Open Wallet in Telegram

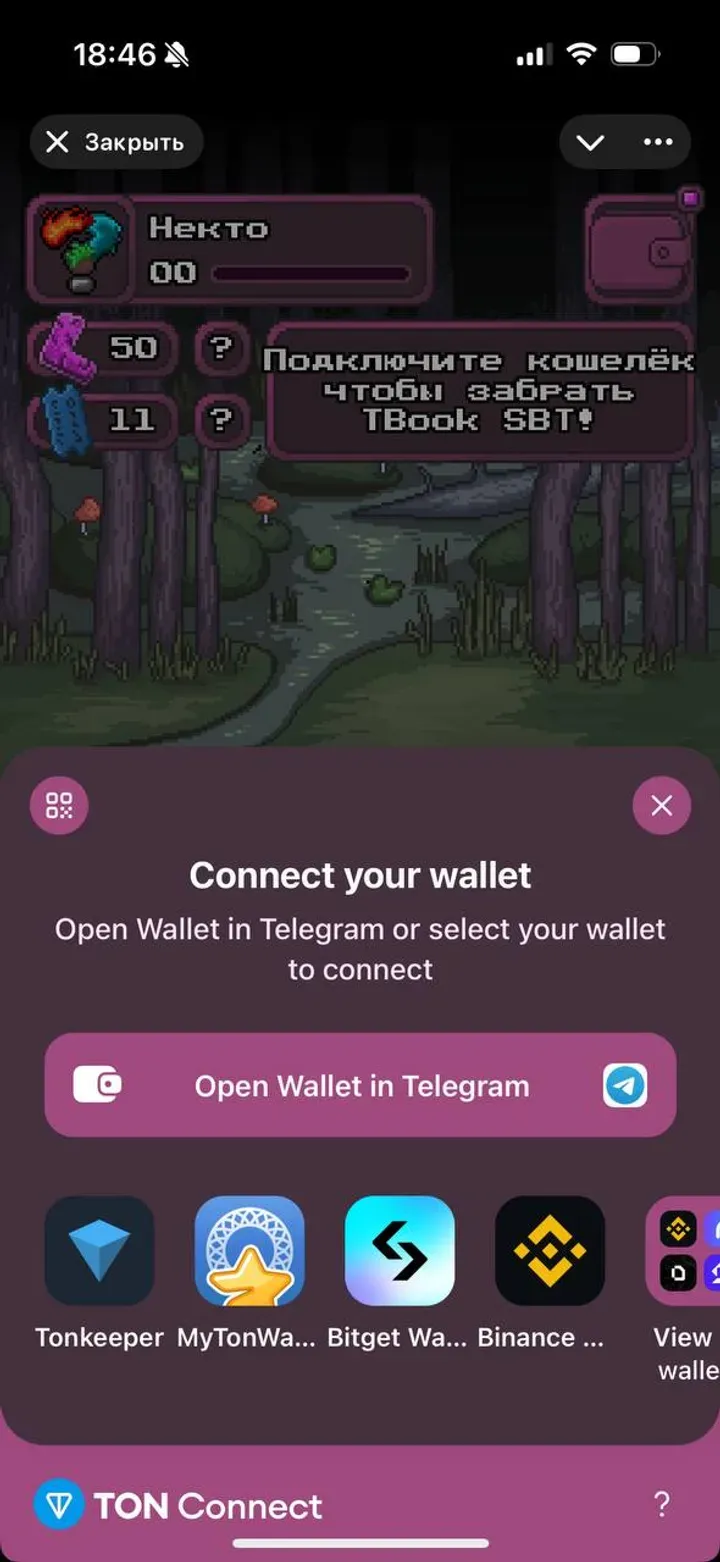(x=360, y=1085)
